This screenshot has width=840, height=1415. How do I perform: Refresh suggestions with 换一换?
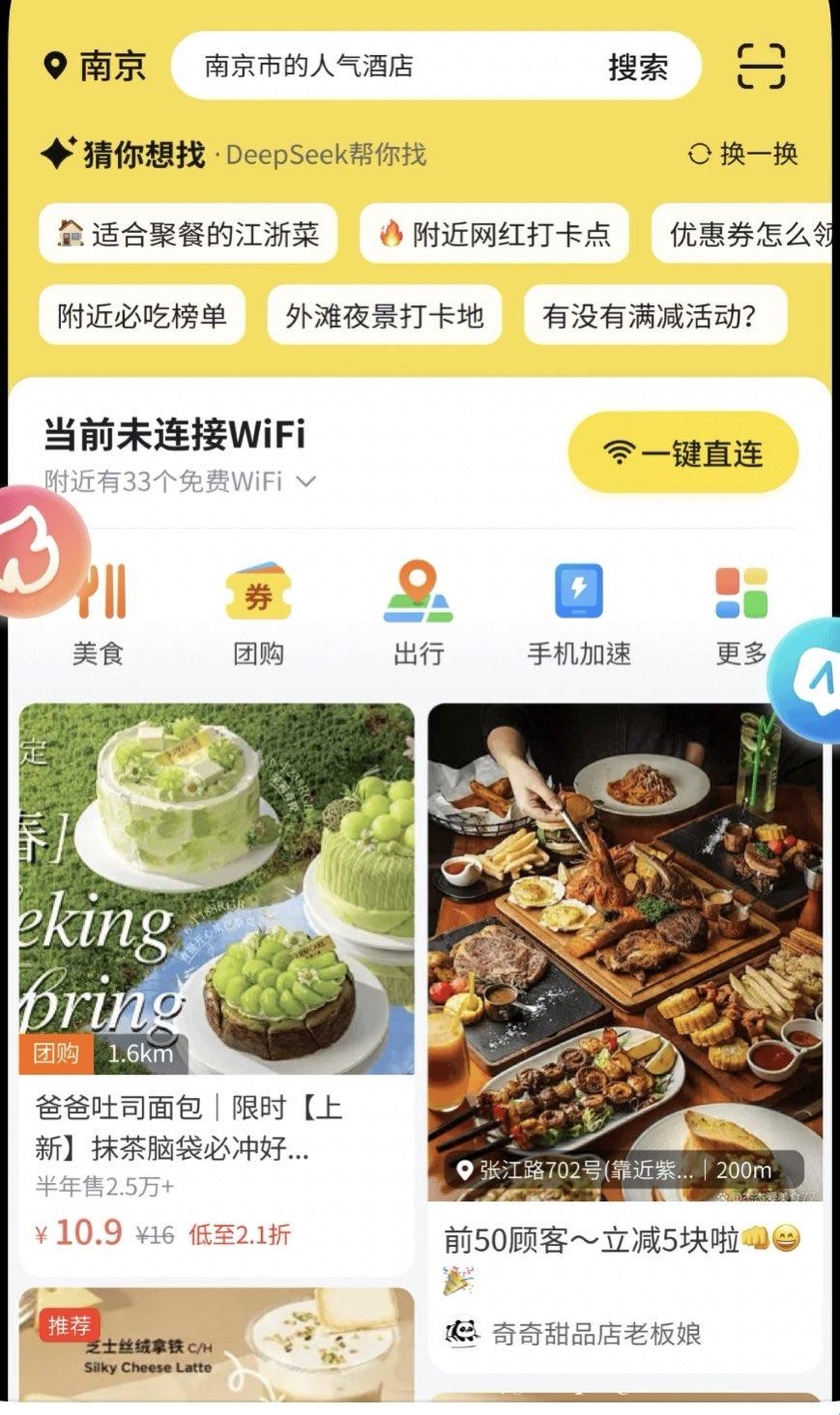(x=742, y=154)
